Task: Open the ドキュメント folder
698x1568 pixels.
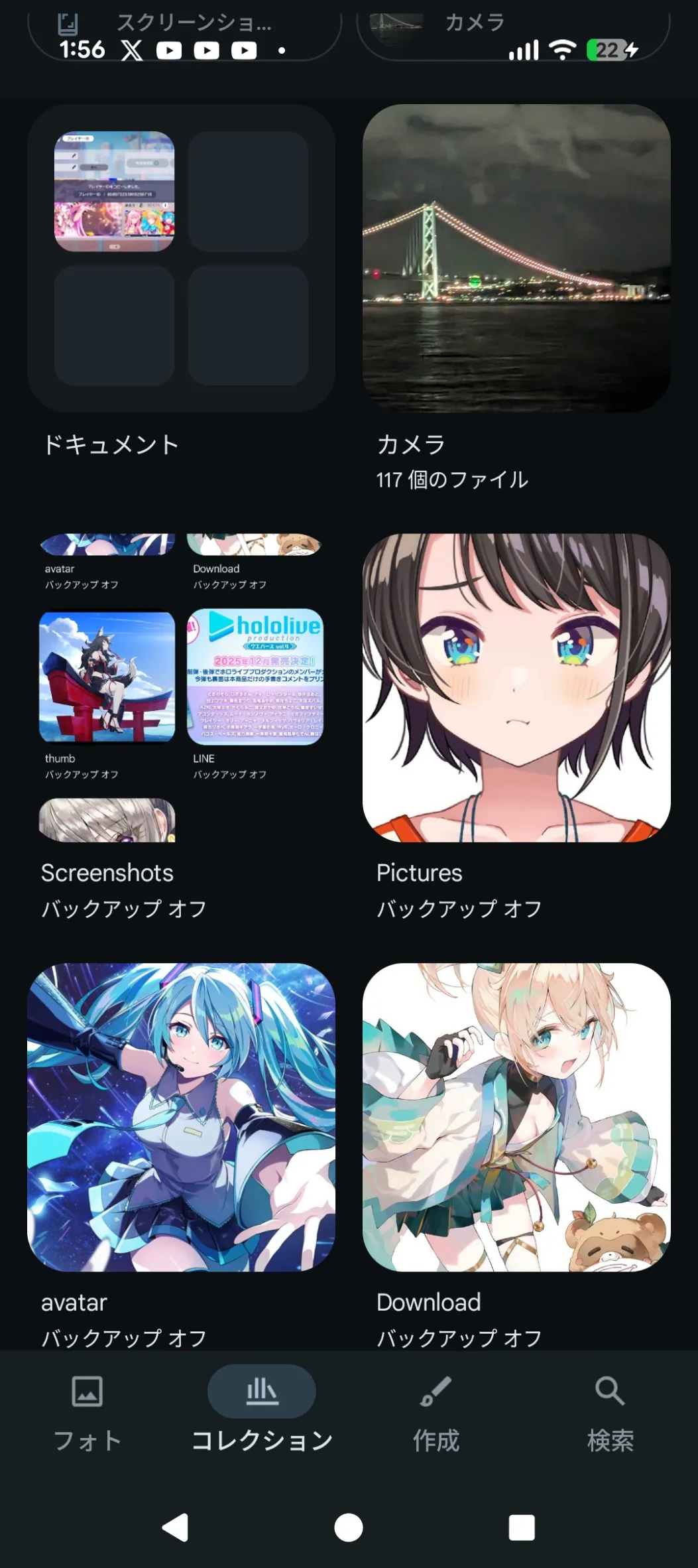Action: [x=181, y=259]
